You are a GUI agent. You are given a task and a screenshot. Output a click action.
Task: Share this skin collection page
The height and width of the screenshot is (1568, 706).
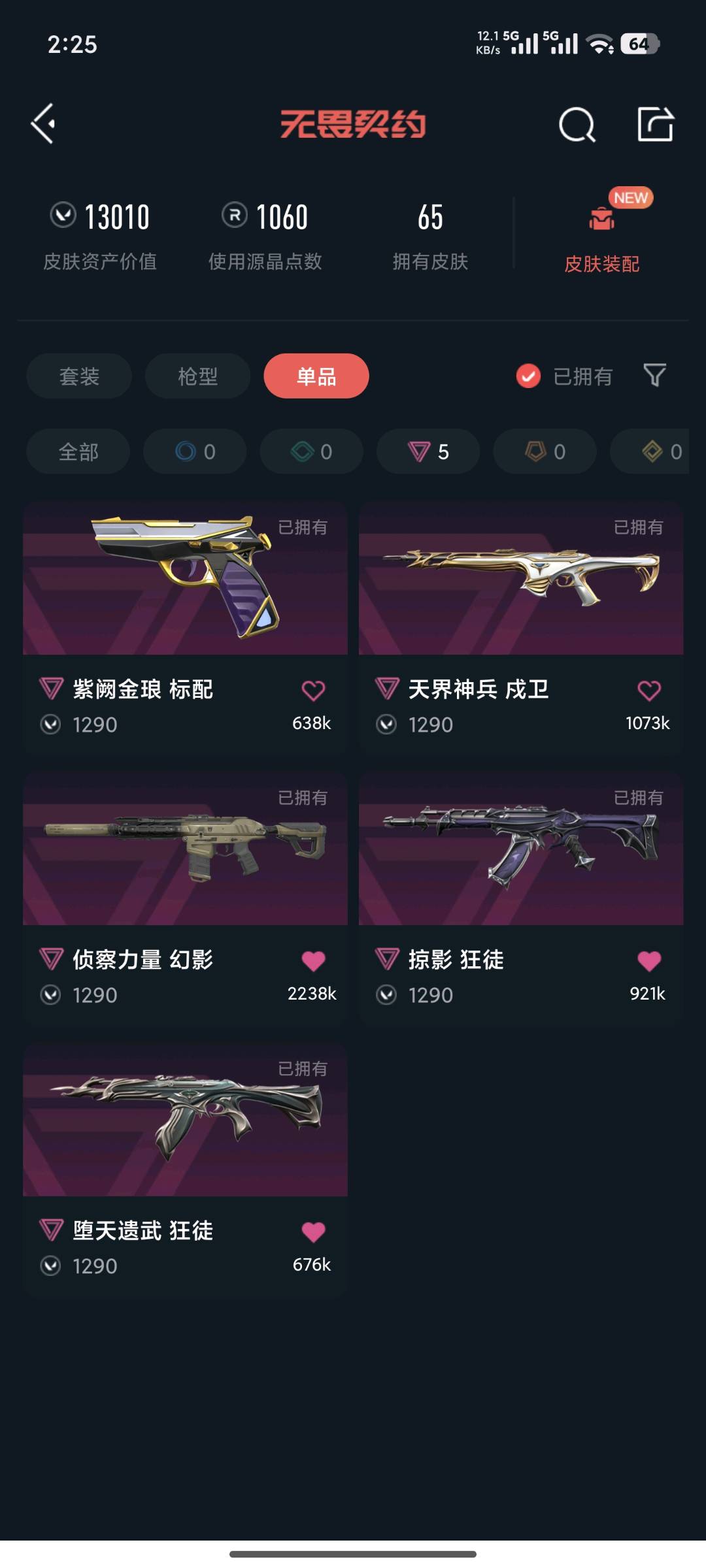coord(655,123)
